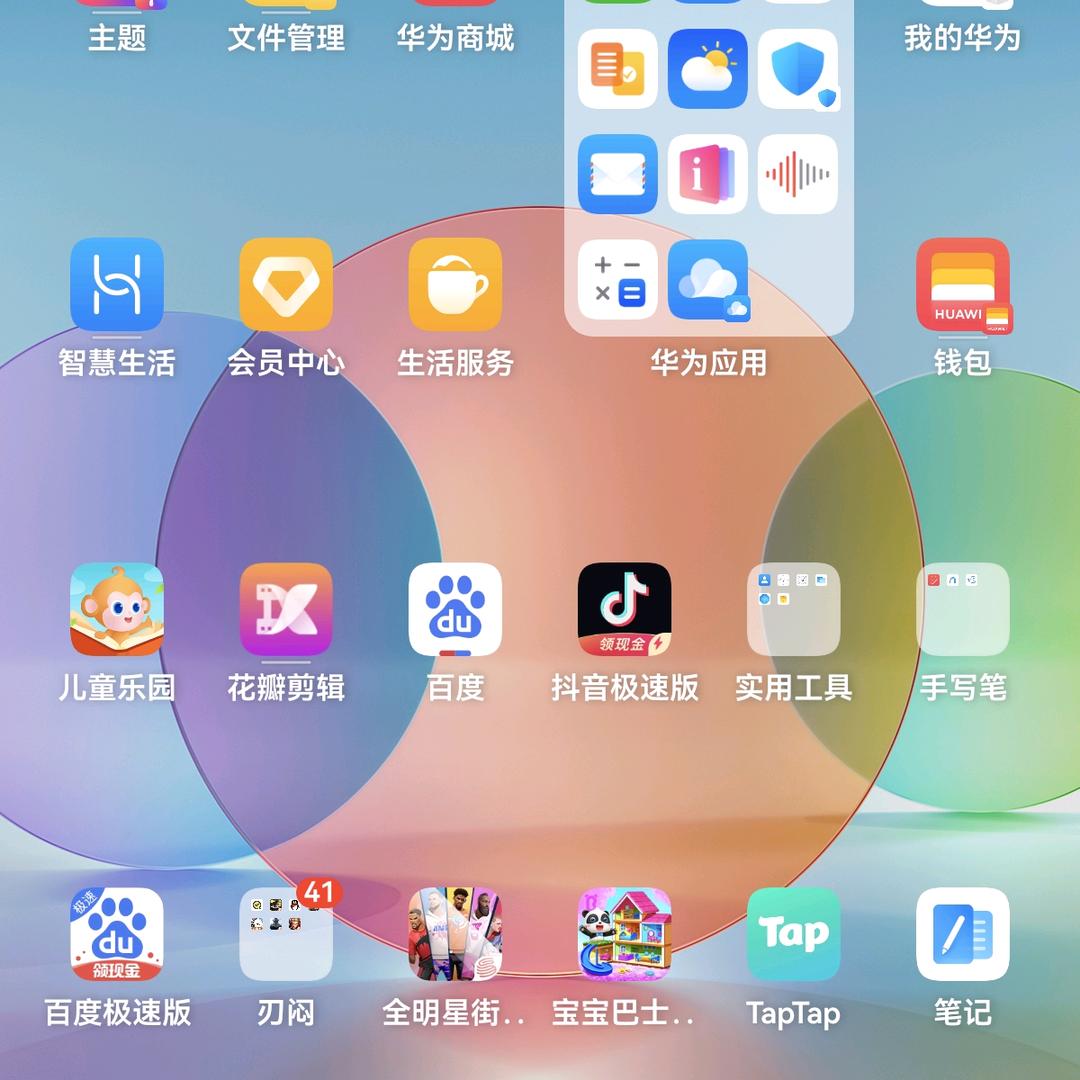Screen dimensions: 1080x1080
Task: Open the 生活服务 app
Action: pos(455,285)
